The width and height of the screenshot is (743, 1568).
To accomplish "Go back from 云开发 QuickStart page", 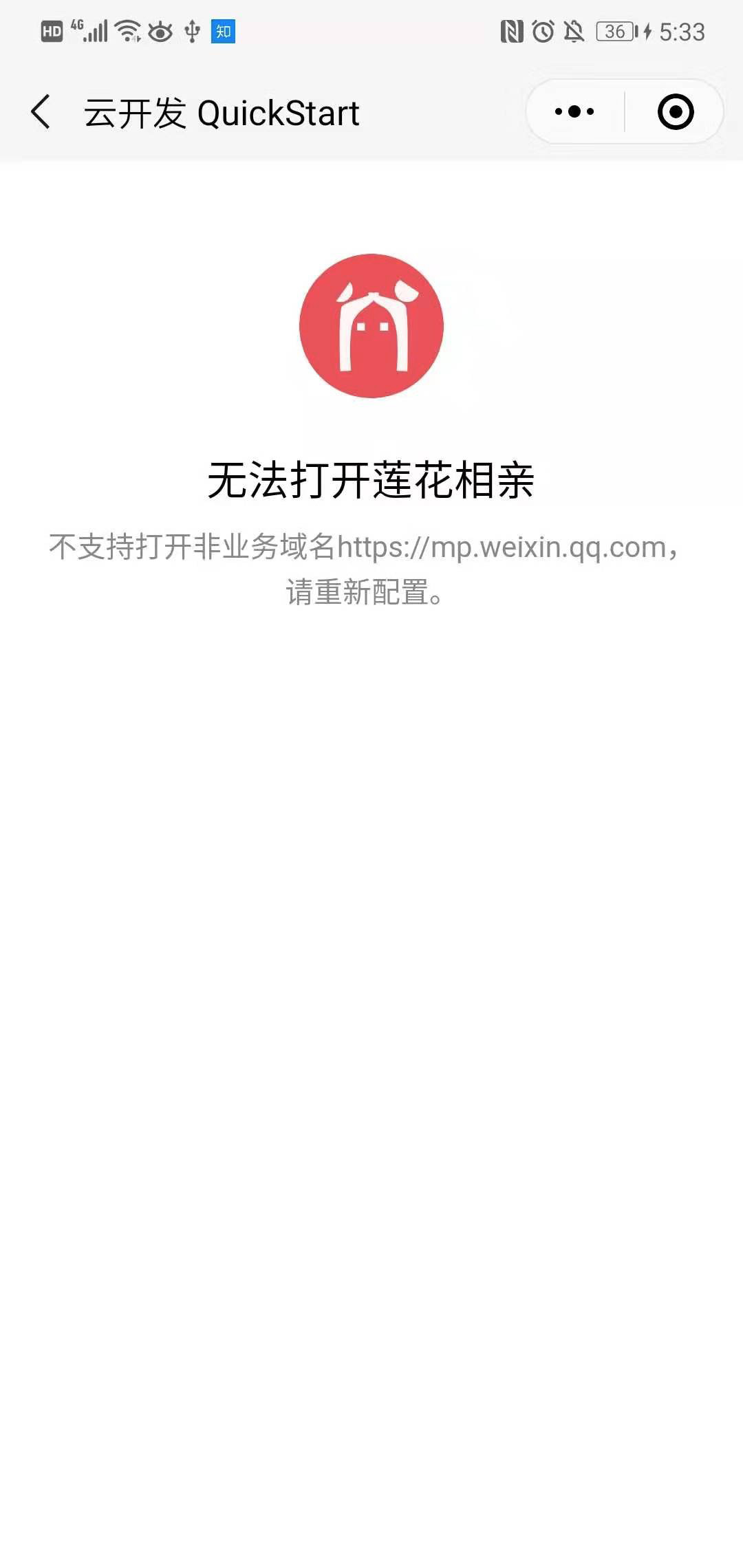I will pos(41,112).
